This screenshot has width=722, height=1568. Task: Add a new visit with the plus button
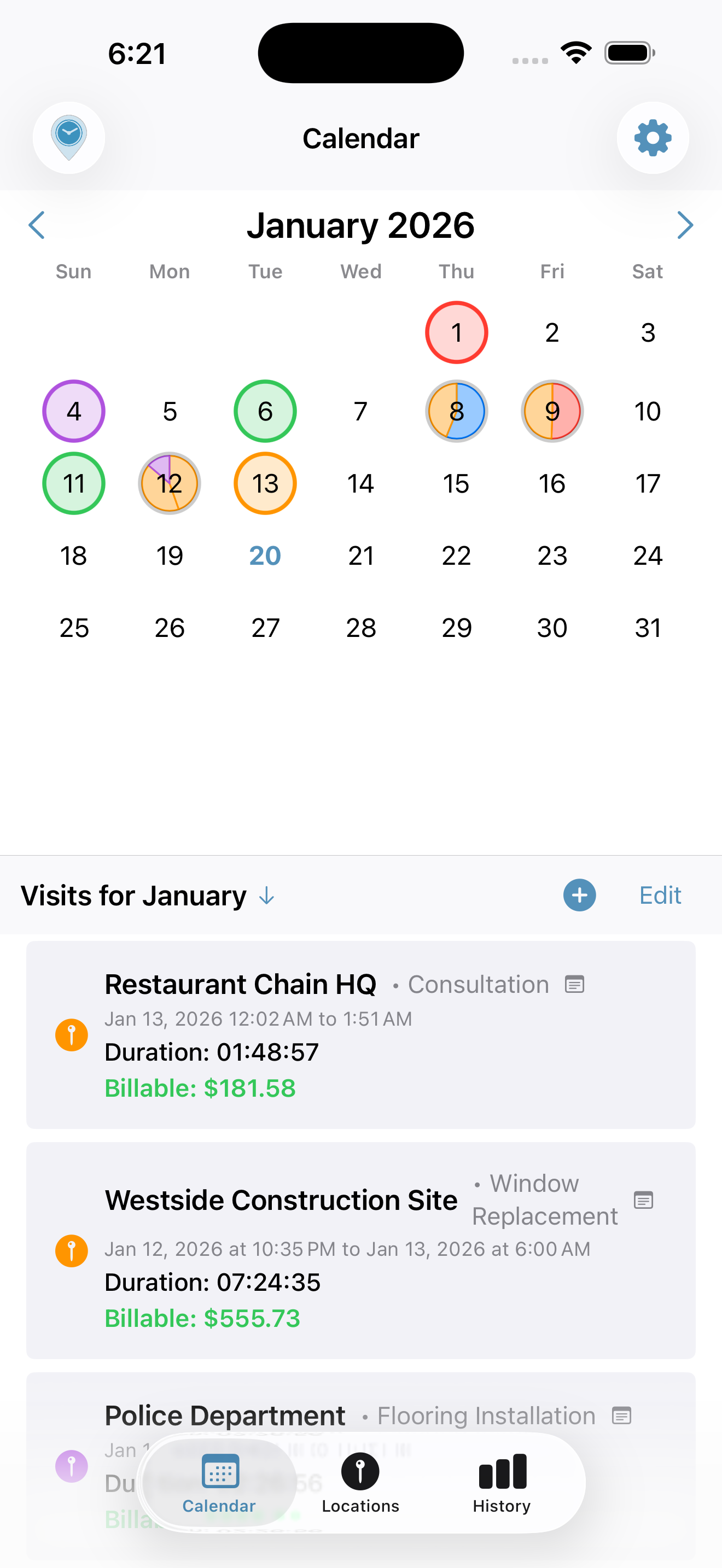(579, 895)
